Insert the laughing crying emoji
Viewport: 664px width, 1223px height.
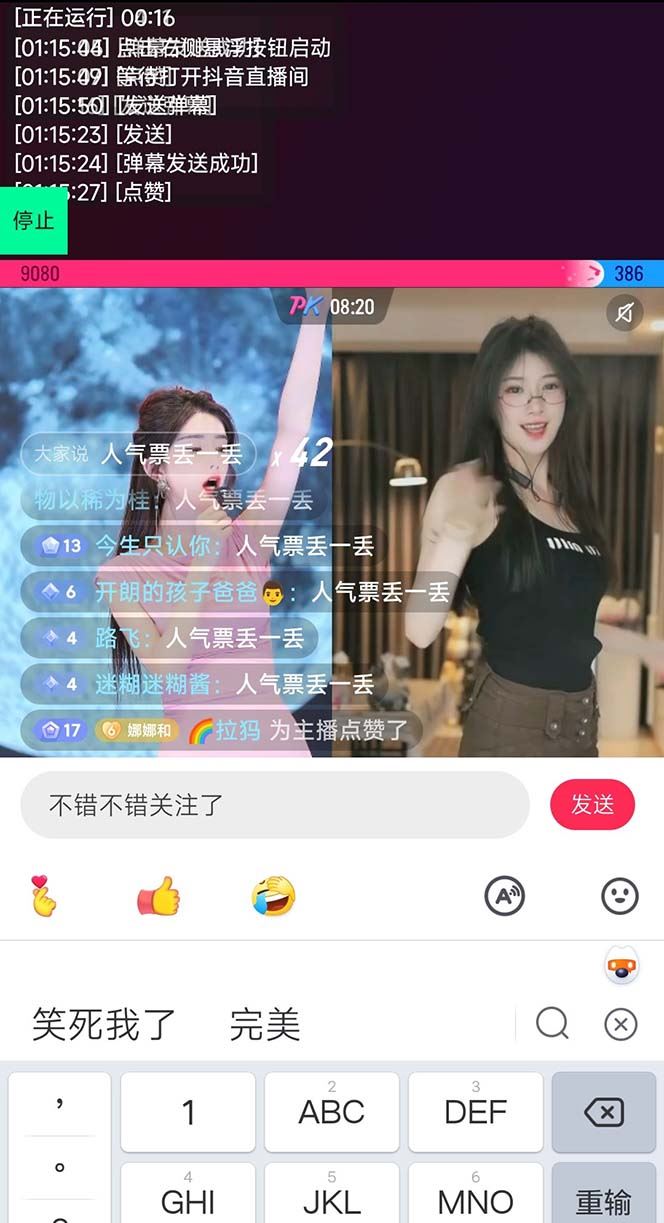273,896
